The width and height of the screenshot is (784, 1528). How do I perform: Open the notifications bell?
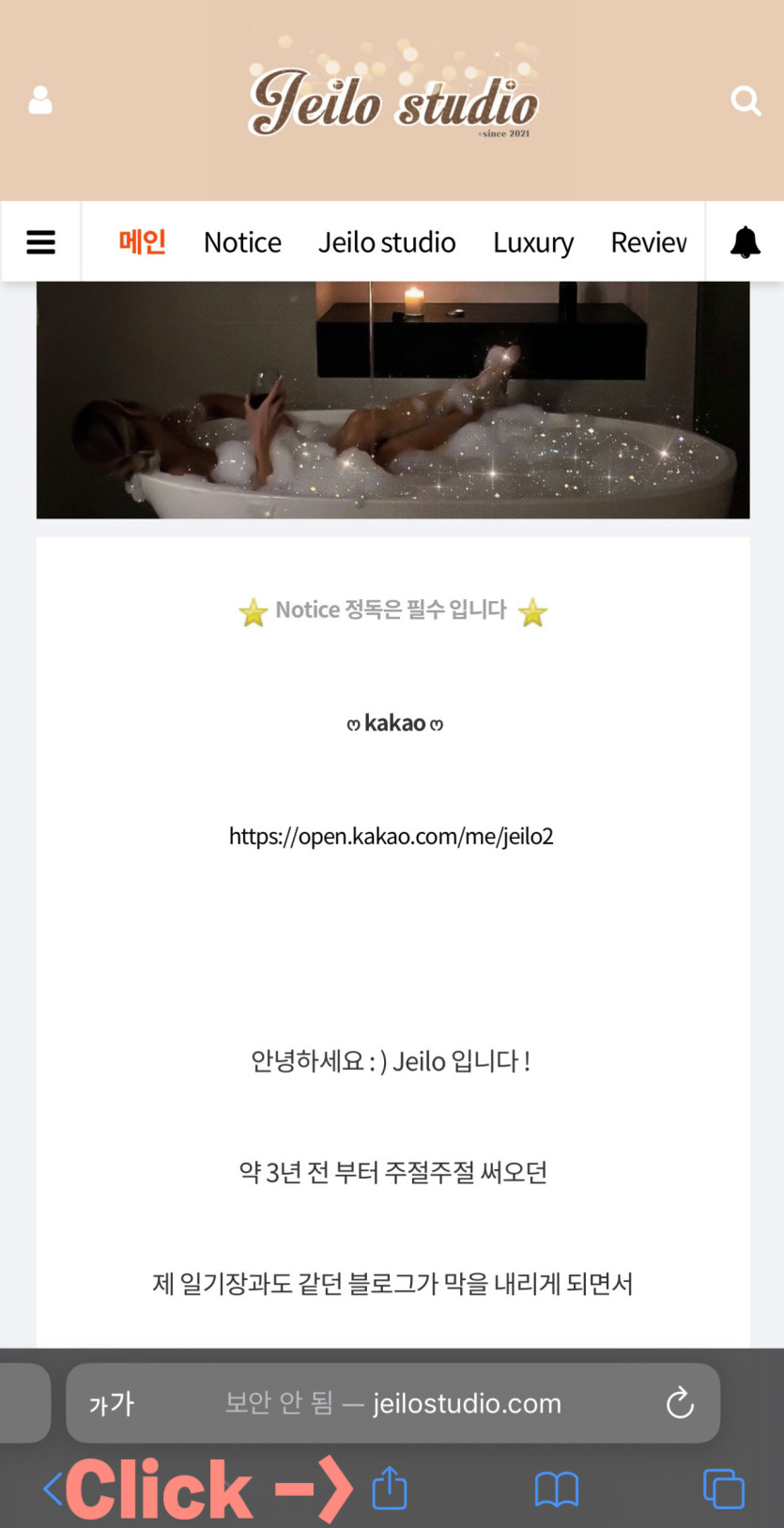tap(746, 242)
